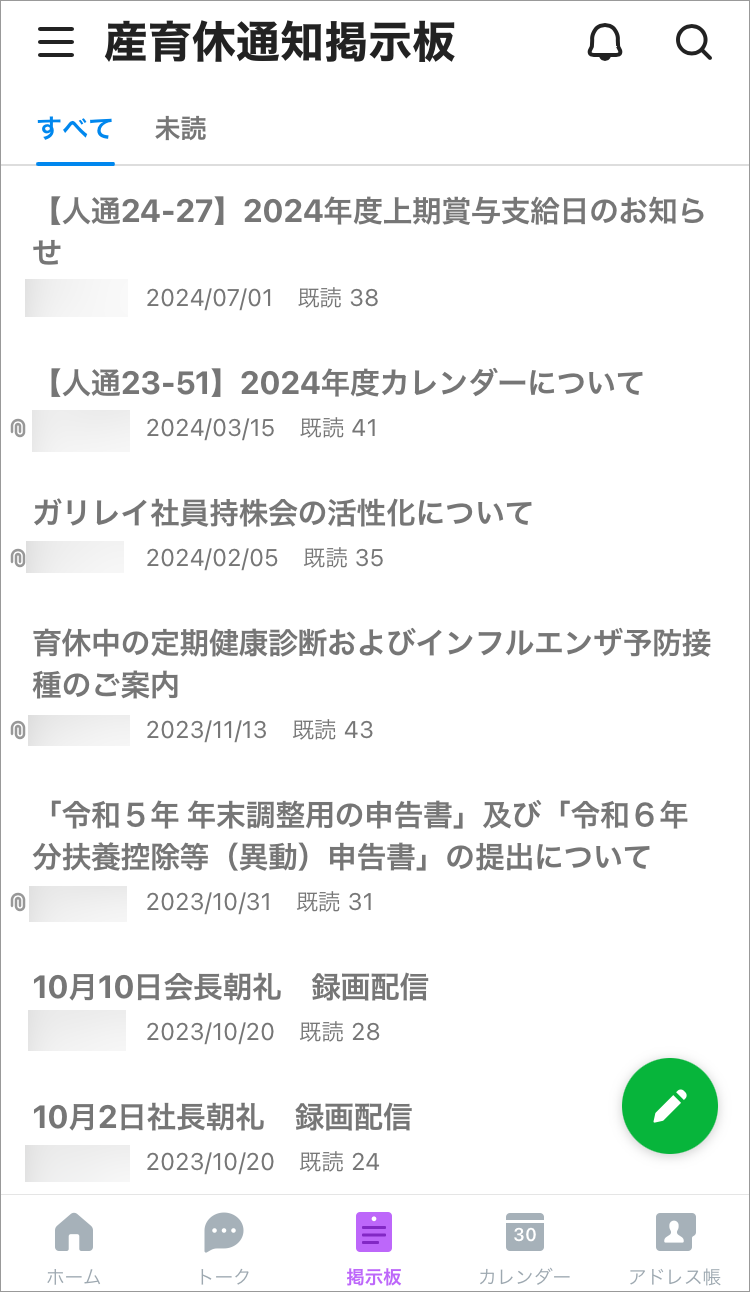Open the hamburger drawer menu
This screenshot has height=1292, width=750.
[x=56, y=43]
